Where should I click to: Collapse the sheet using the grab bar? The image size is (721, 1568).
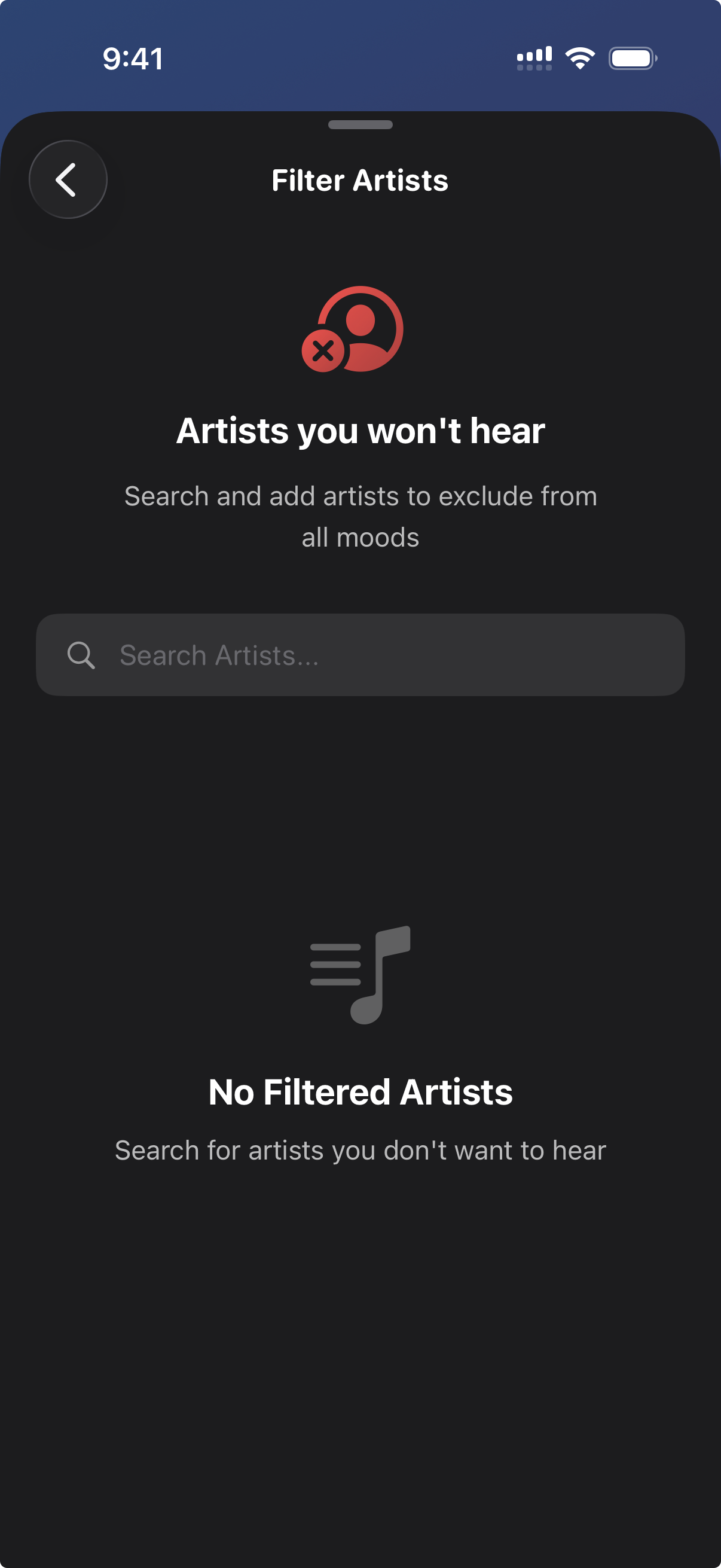360,126
